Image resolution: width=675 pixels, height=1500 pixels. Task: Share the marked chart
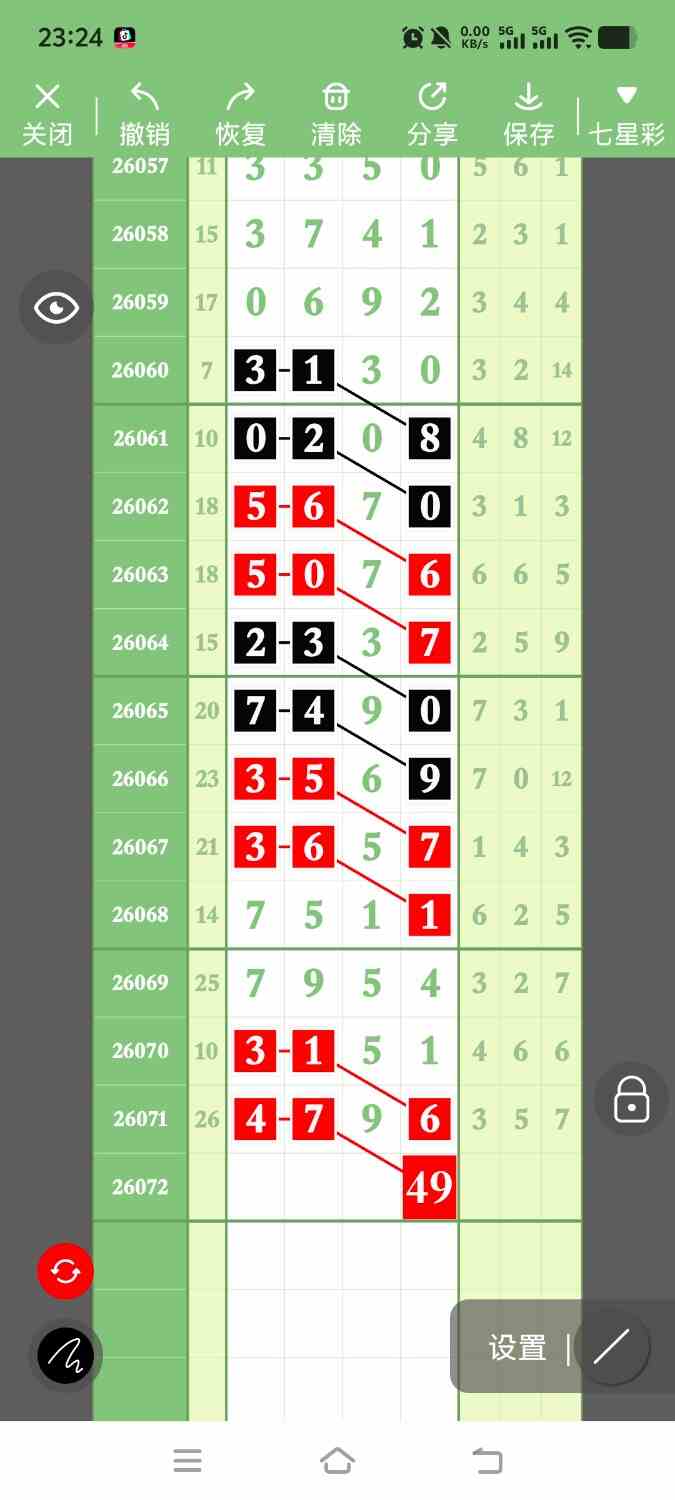click(x=432, y=115)
